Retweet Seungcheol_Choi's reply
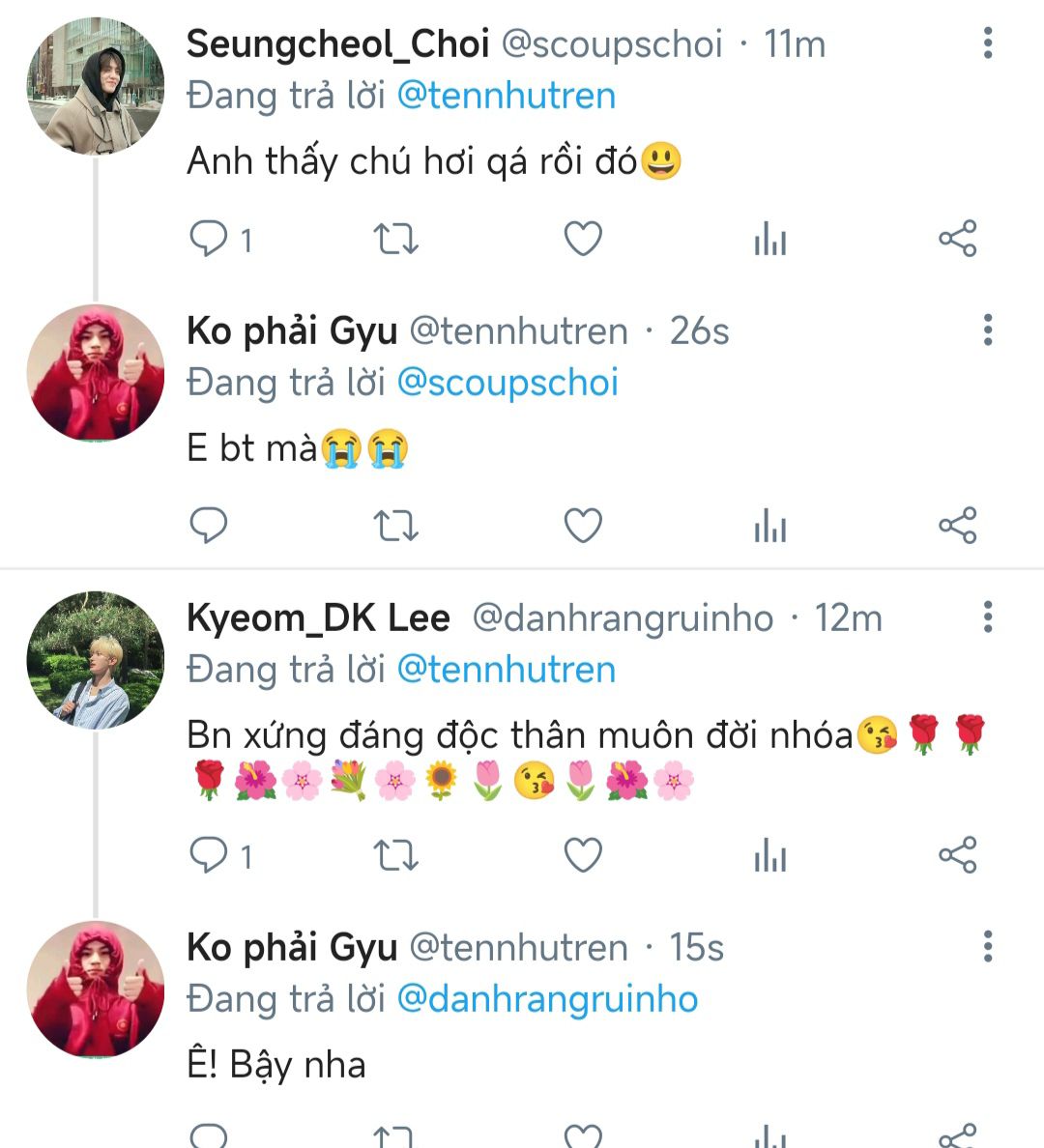This screenshot has height=1148, width=1044. click(x=395, y=238)
